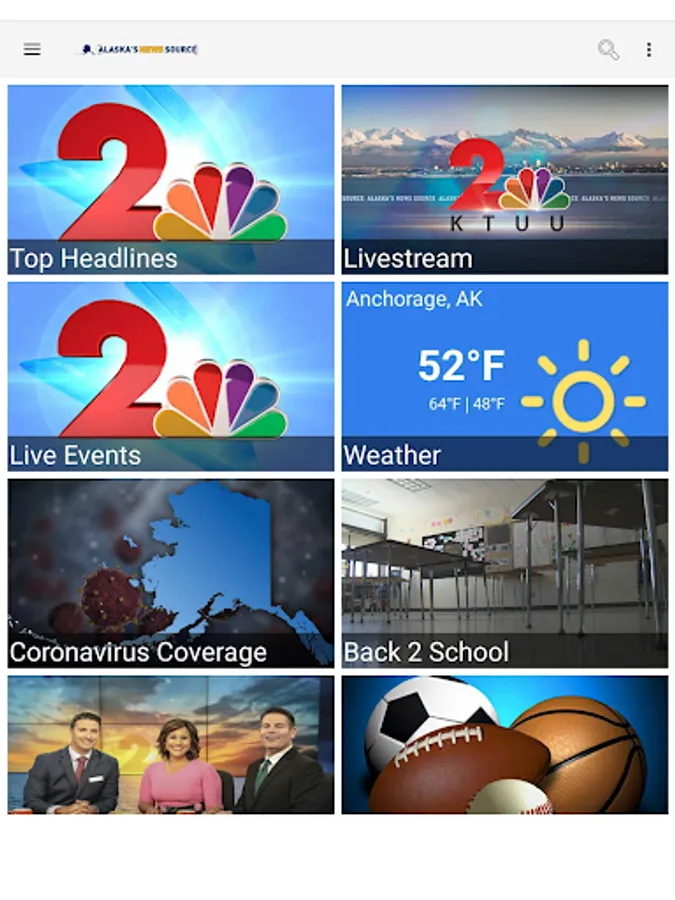This screenshot has width=675, height=900.
Task: Open the hamburger navigation drawer
Action: [32, 49]
